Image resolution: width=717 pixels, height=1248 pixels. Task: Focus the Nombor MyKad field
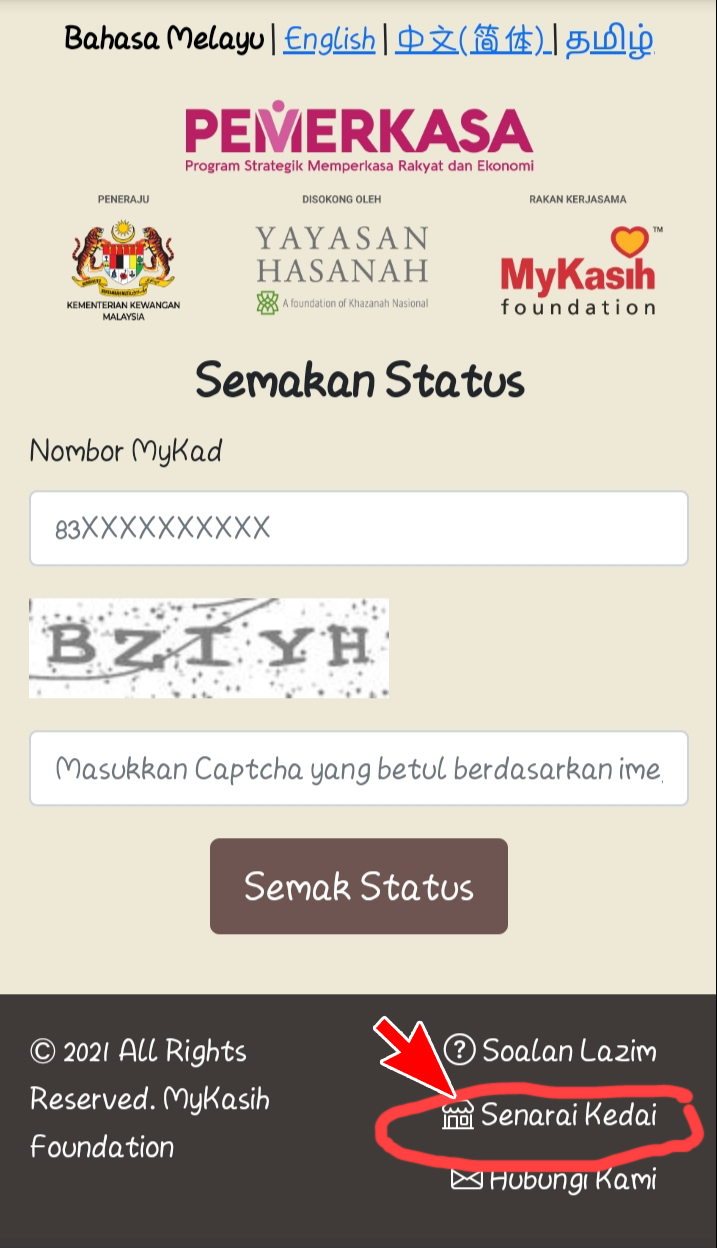pyautogui.click(x=358, y=528)
